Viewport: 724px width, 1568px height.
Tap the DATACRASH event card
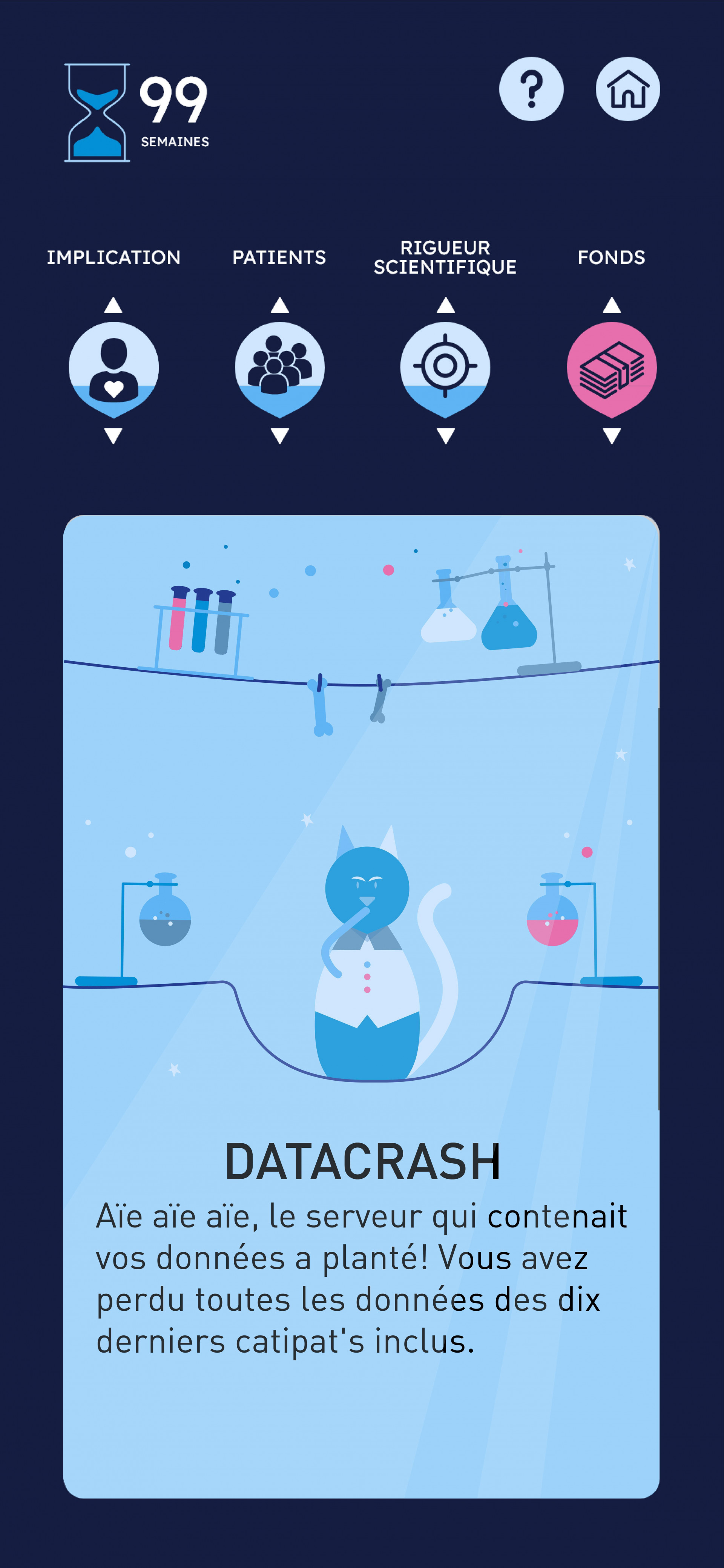pos(361,1006)
